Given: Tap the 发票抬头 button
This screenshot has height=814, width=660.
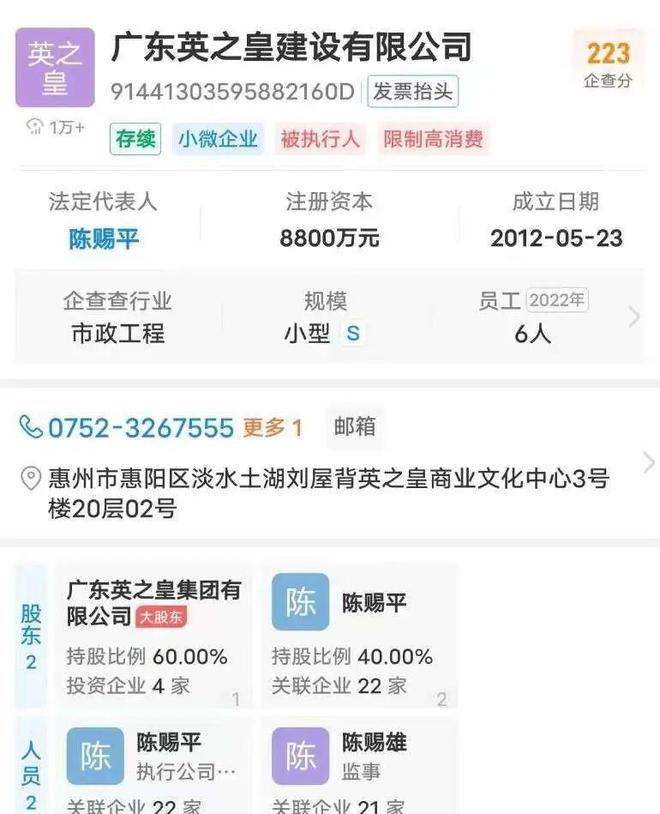Looking at the screenshot, I should [412, 93].
